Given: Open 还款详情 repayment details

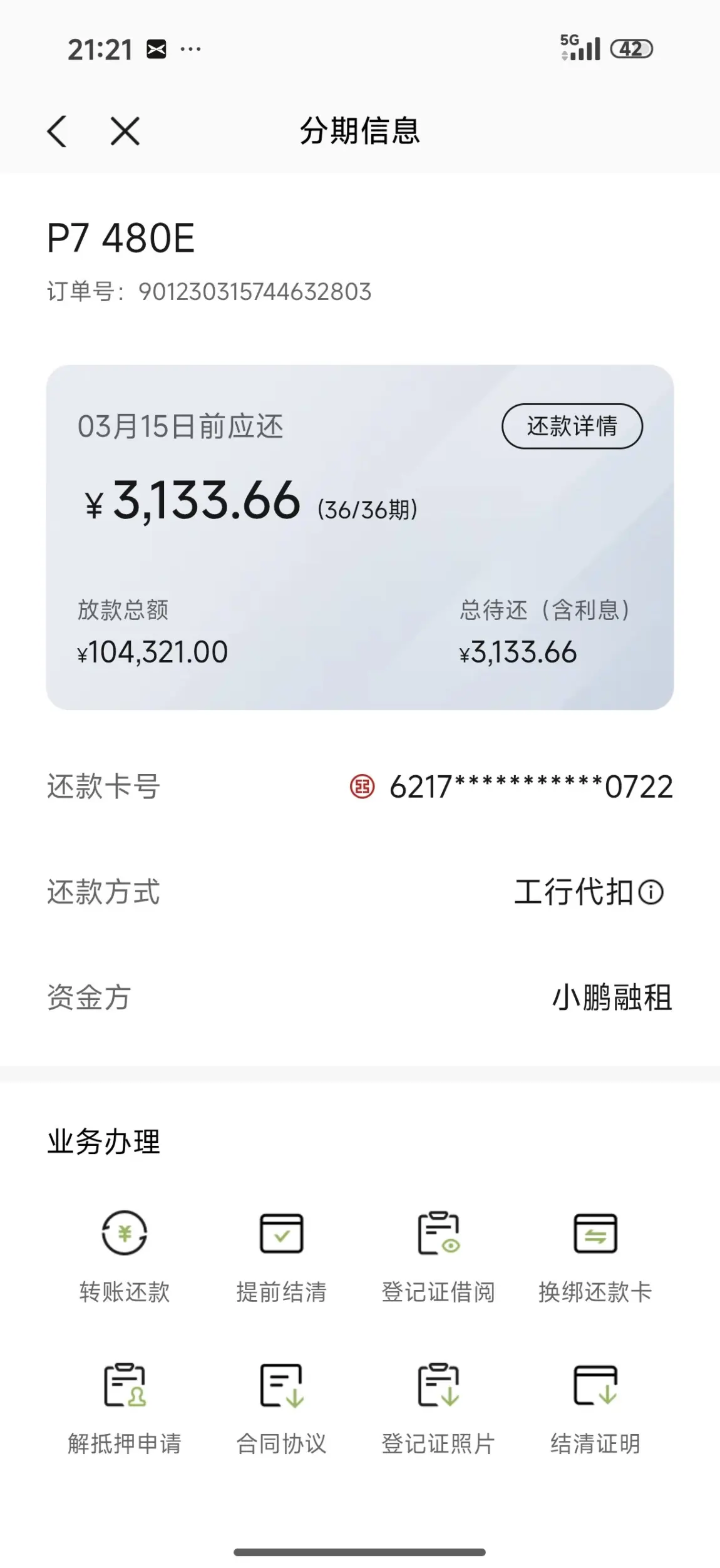Looking at the screenshot, I should point(572,426).
